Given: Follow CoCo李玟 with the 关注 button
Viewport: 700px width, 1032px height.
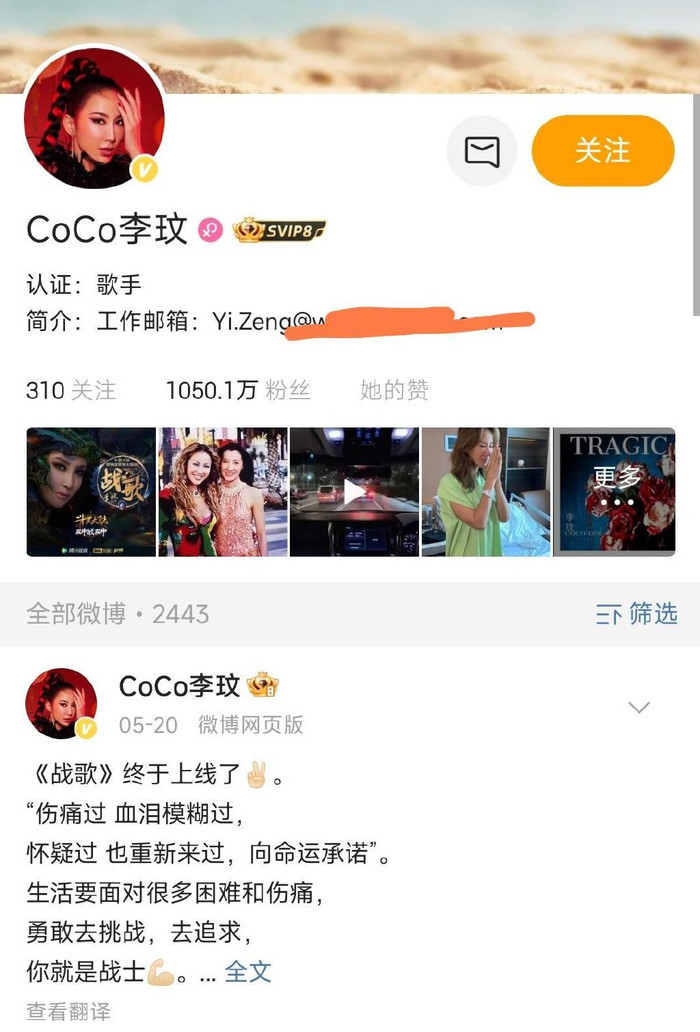Looking at the screenshot, I should (602, 151).
